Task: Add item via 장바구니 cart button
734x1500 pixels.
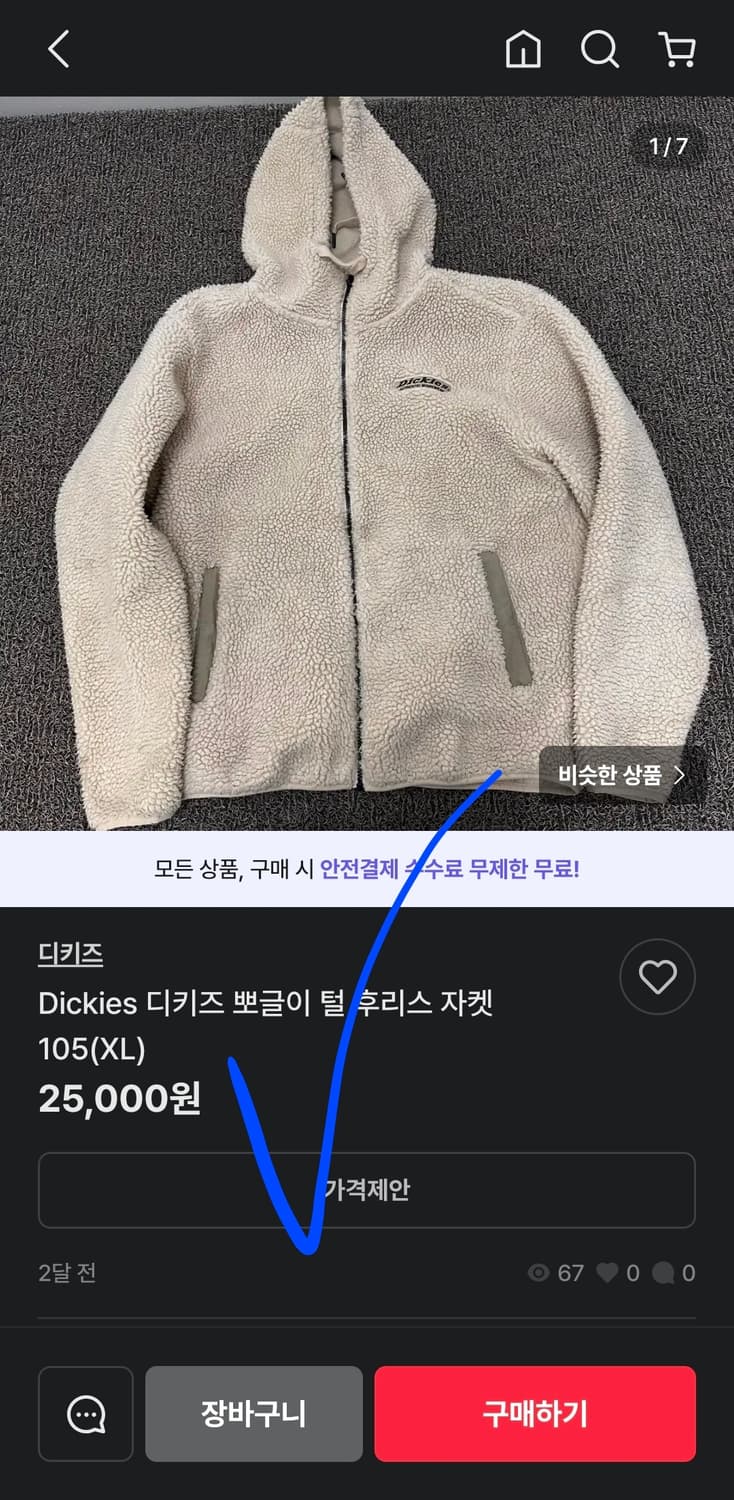Action: (253, 1413)
